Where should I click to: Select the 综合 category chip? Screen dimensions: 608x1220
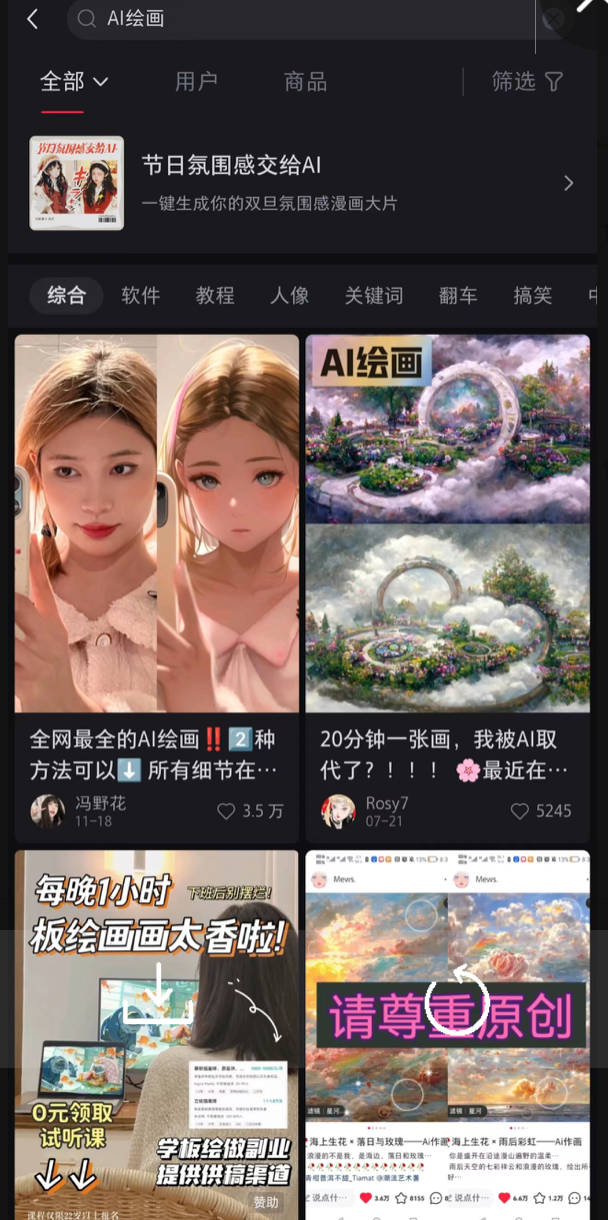coord(67,295)
